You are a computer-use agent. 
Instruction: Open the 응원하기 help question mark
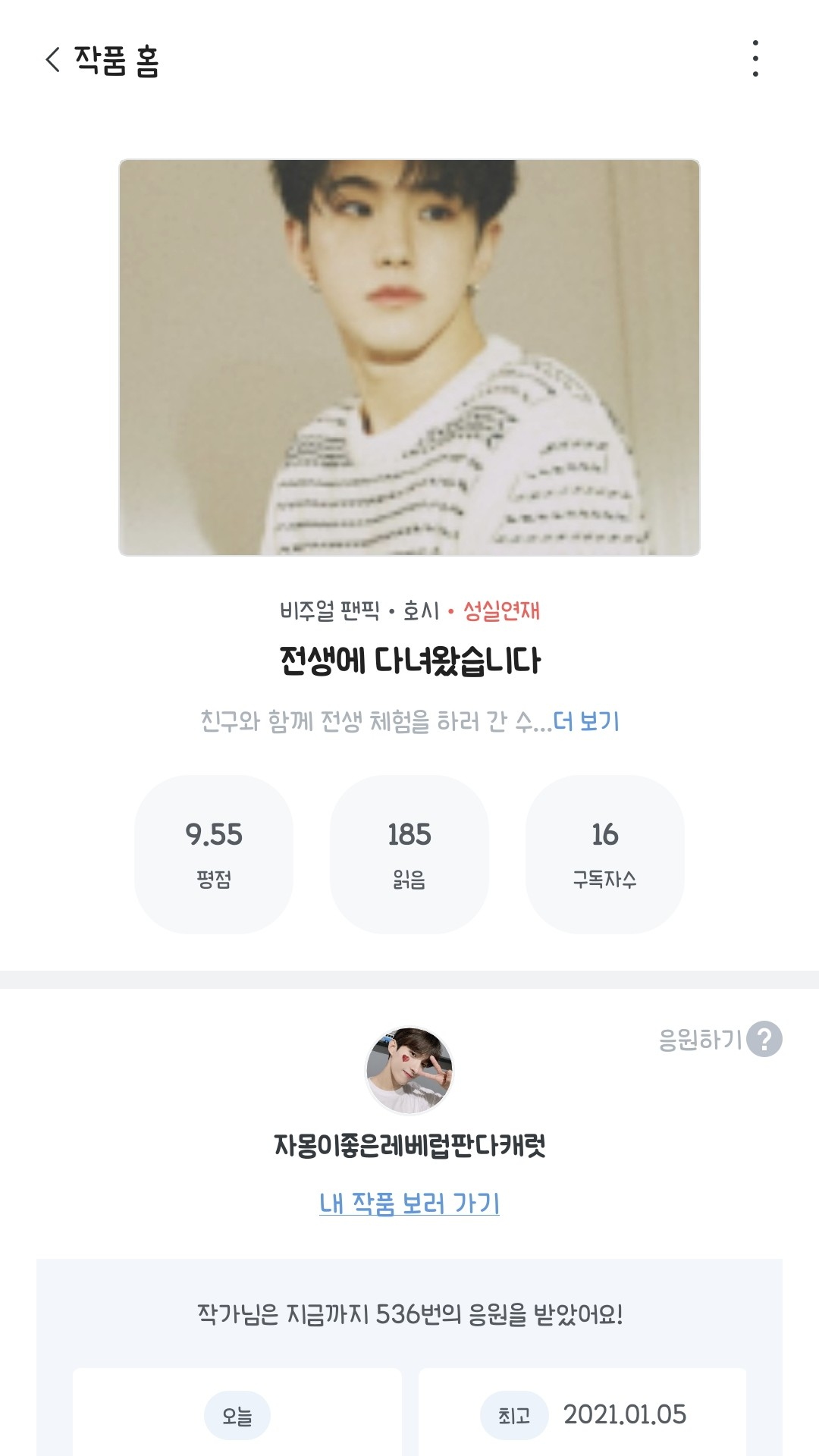pos(764,1039)
